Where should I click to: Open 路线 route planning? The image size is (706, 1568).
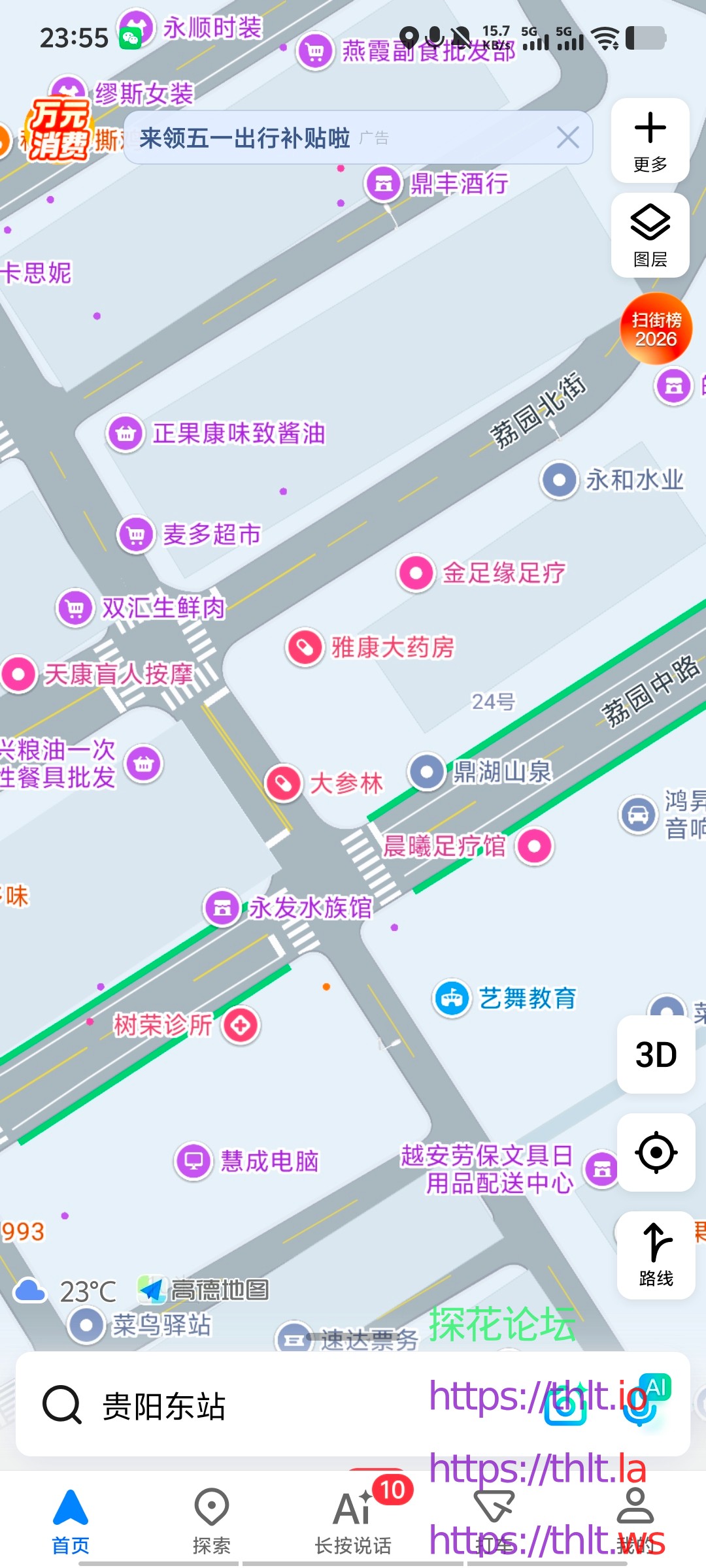(656, 1254)
